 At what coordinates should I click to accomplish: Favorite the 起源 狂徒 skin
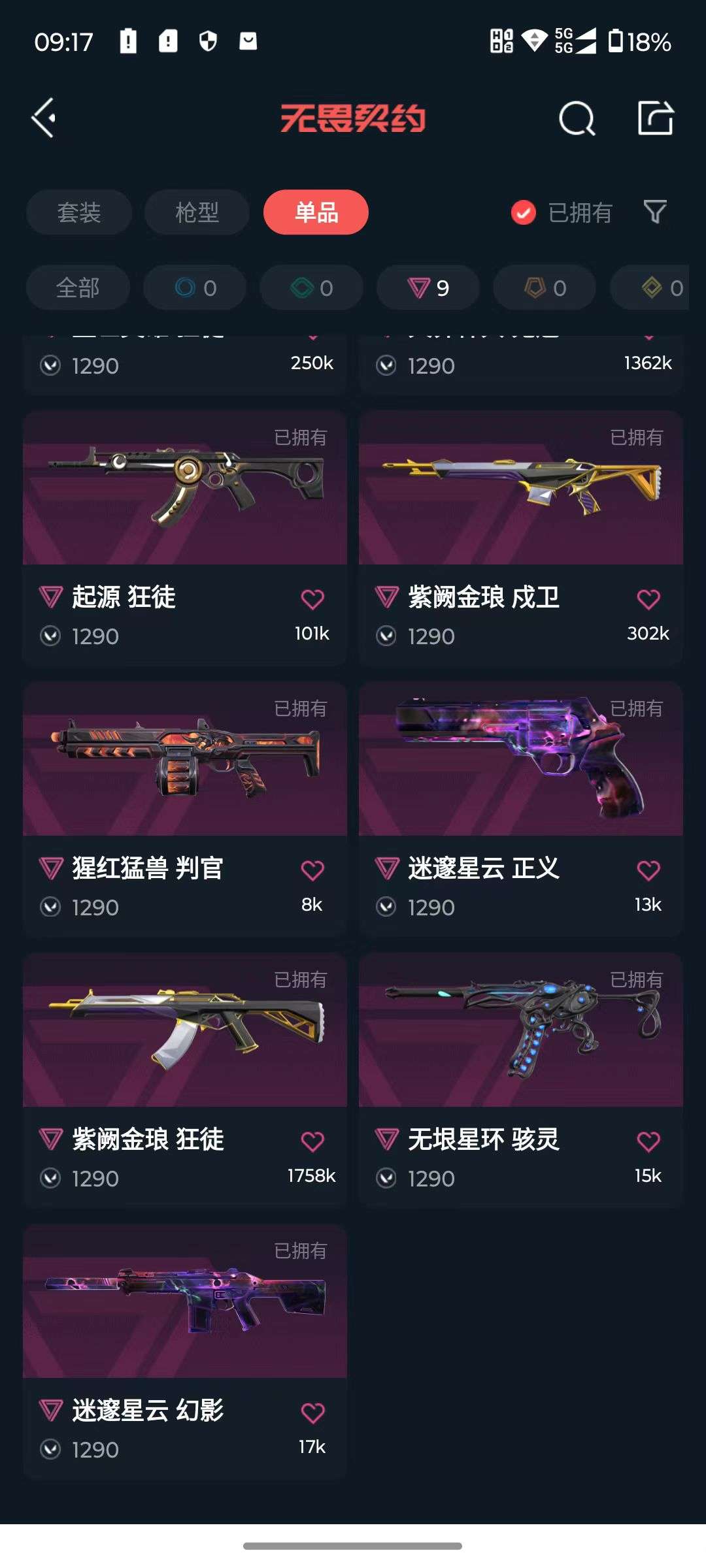[314, 598]
